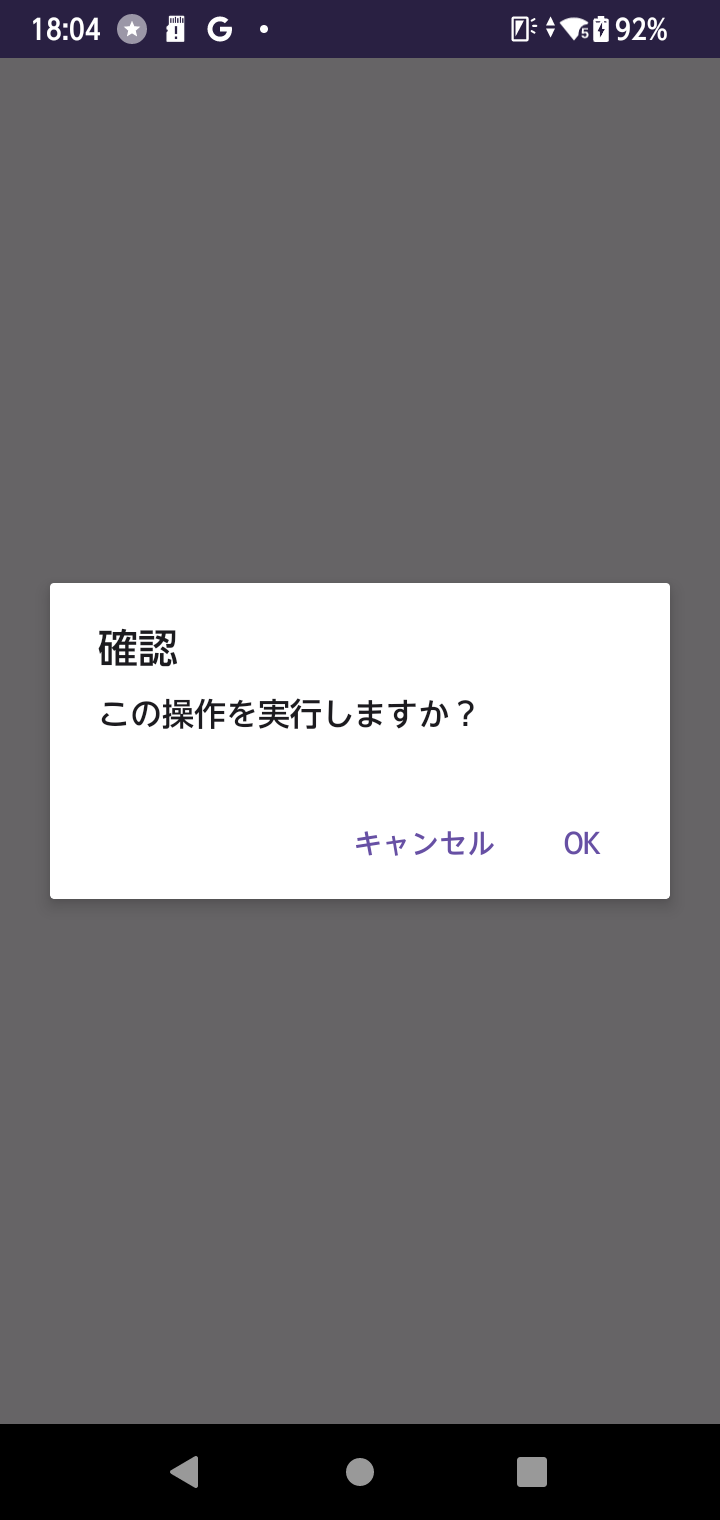Open the recent apps overview
This screenshot has height=1520, width=720.
coord(532,1471)
